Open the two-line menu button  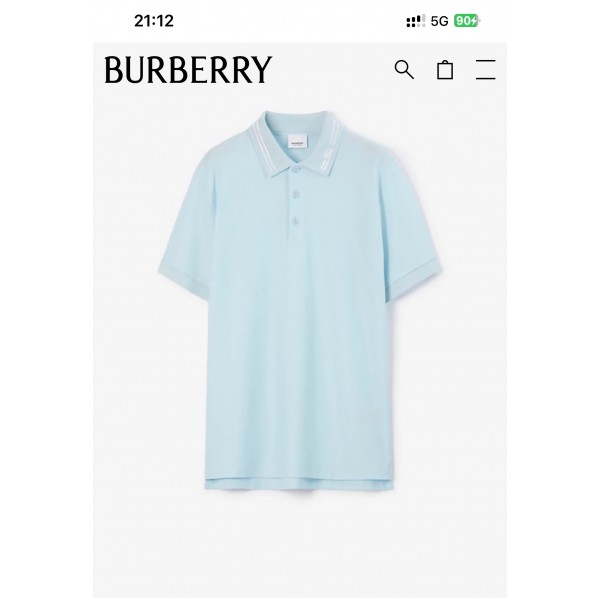click(x=486, y=69)
